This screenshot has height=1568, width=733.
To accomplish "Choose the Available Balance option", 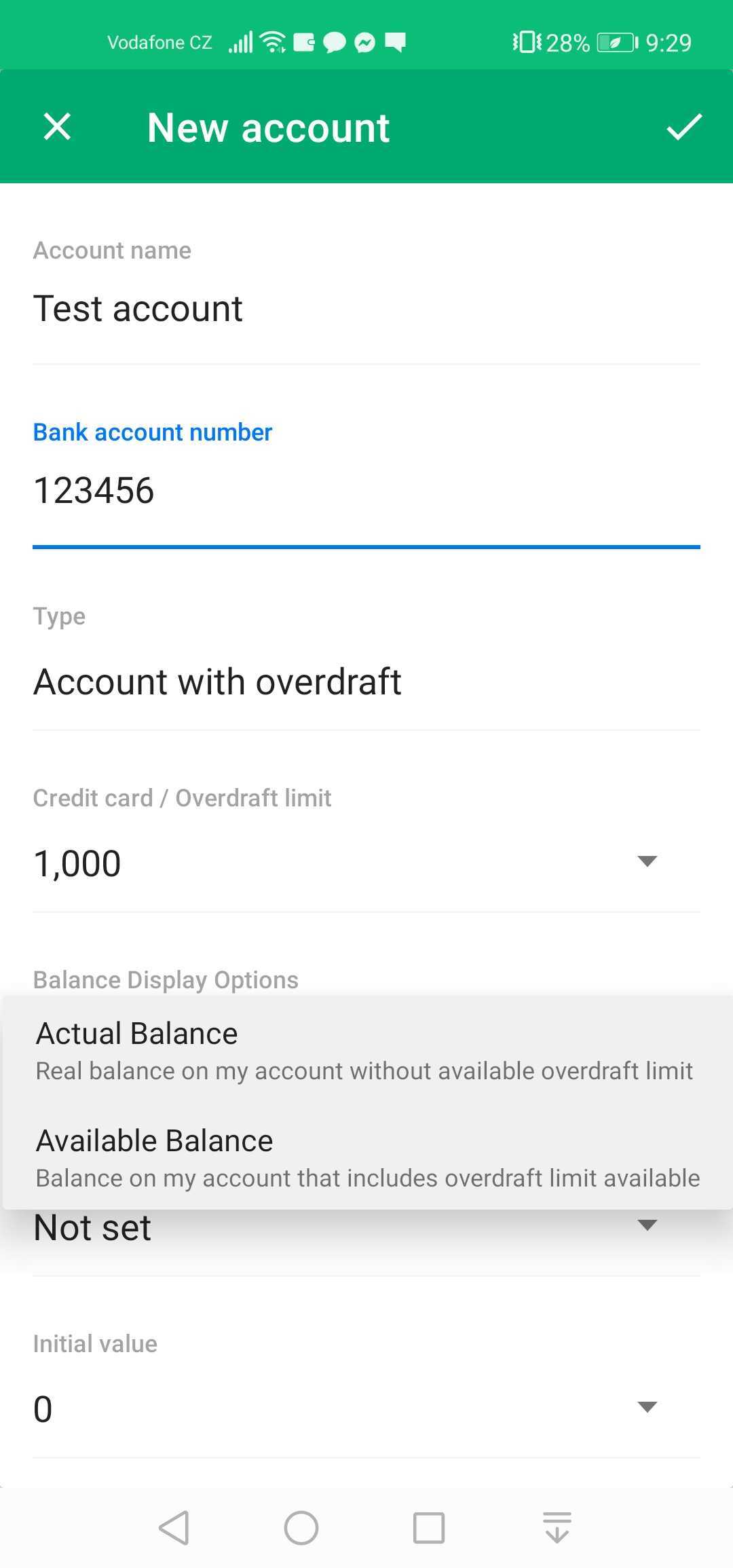I will pos(365,1157).
